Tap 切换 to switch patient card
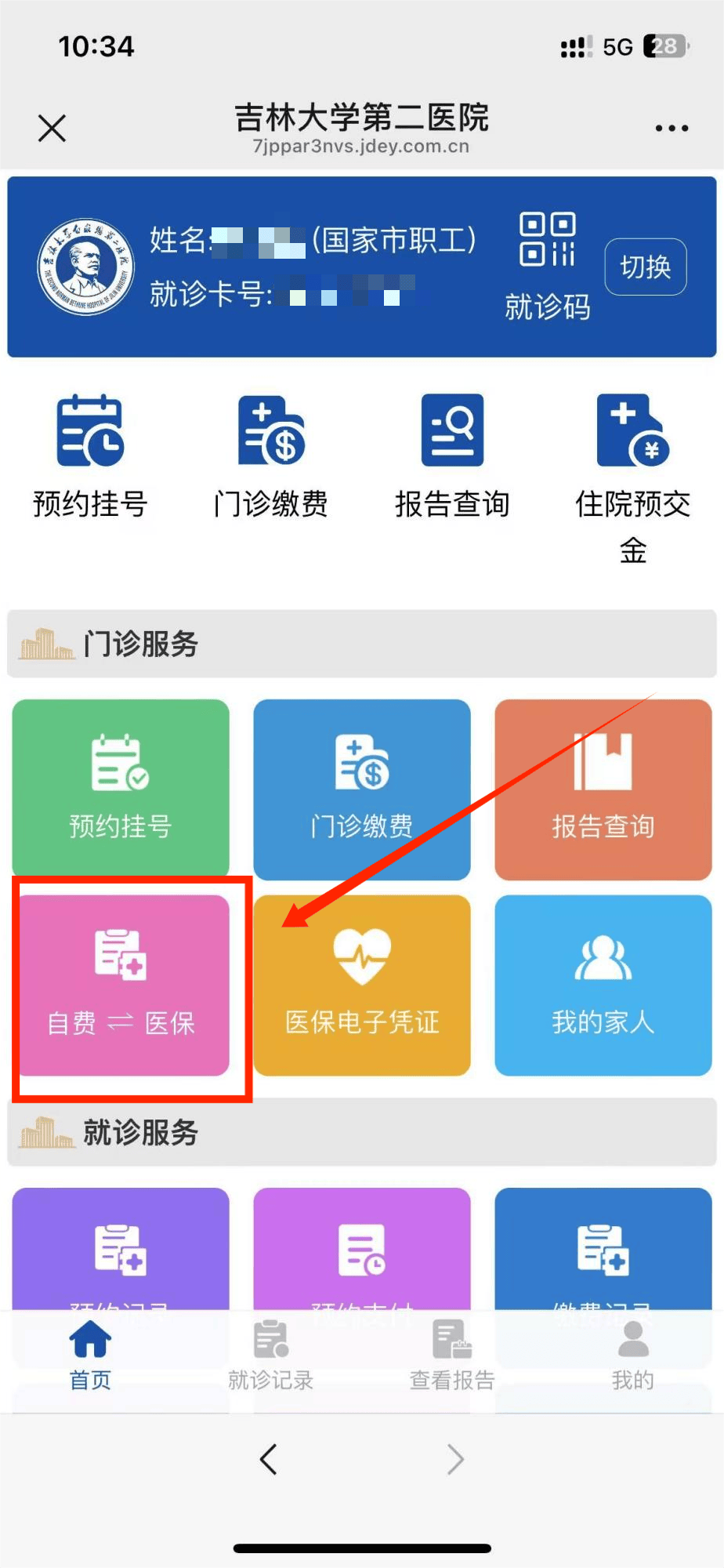 pos(645,267)
